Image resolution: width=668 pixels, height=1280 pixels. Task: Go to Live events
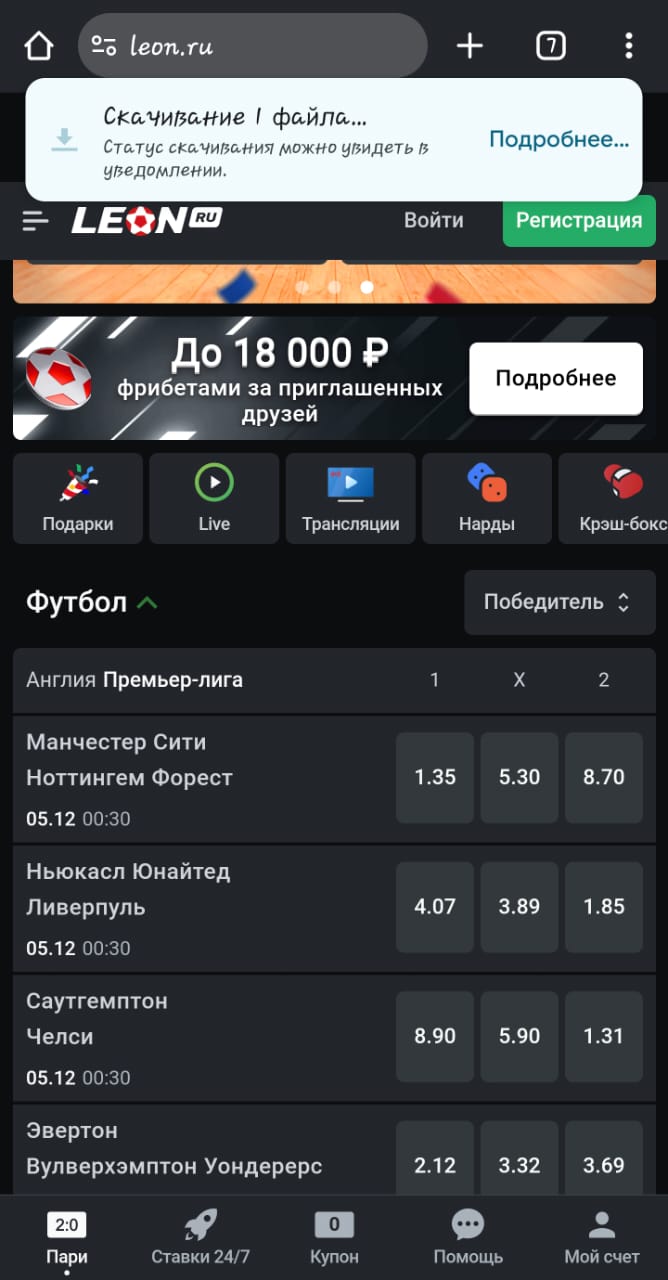[x=214, y=498]
